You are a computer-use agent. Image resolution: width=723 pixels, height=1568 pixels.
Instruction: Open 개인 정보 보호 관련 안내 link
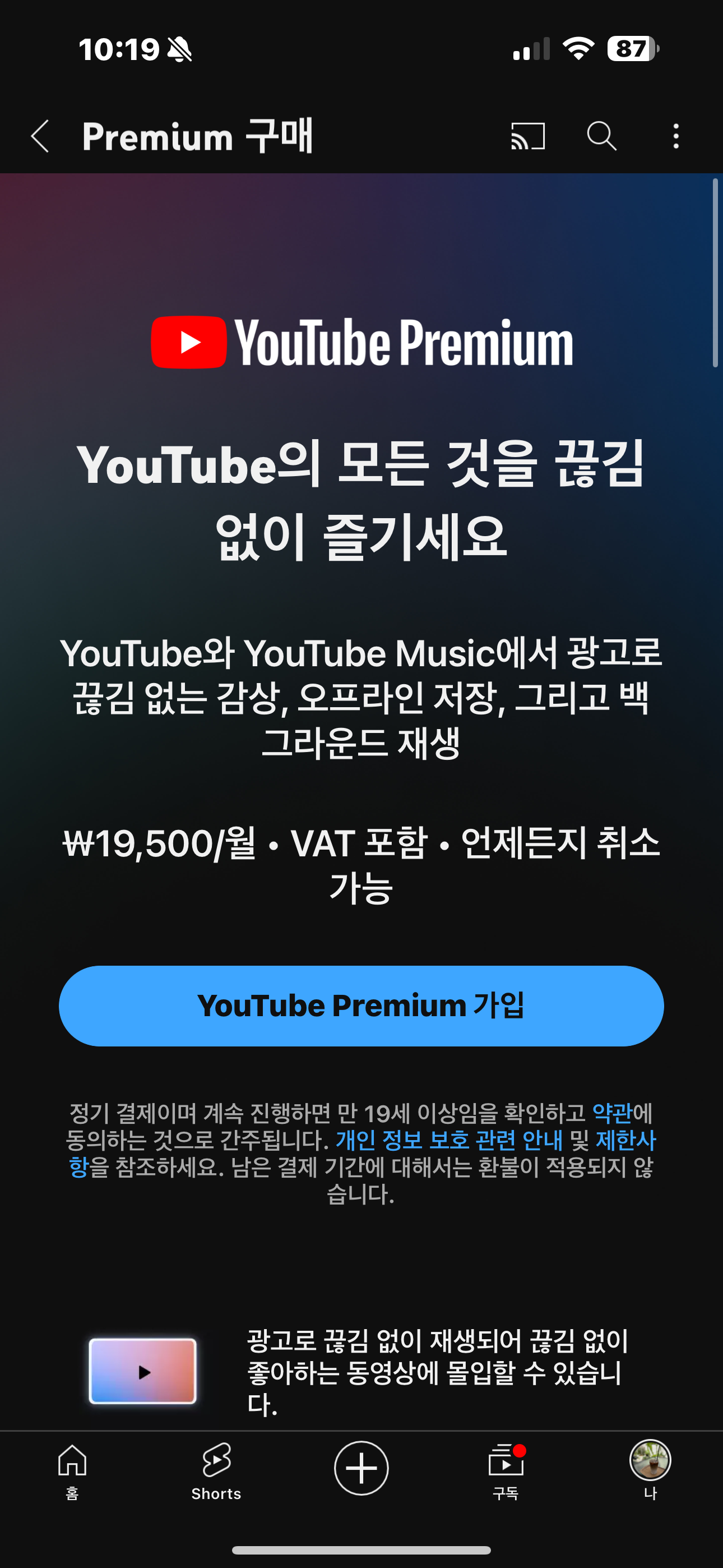tap(449, 1140)
